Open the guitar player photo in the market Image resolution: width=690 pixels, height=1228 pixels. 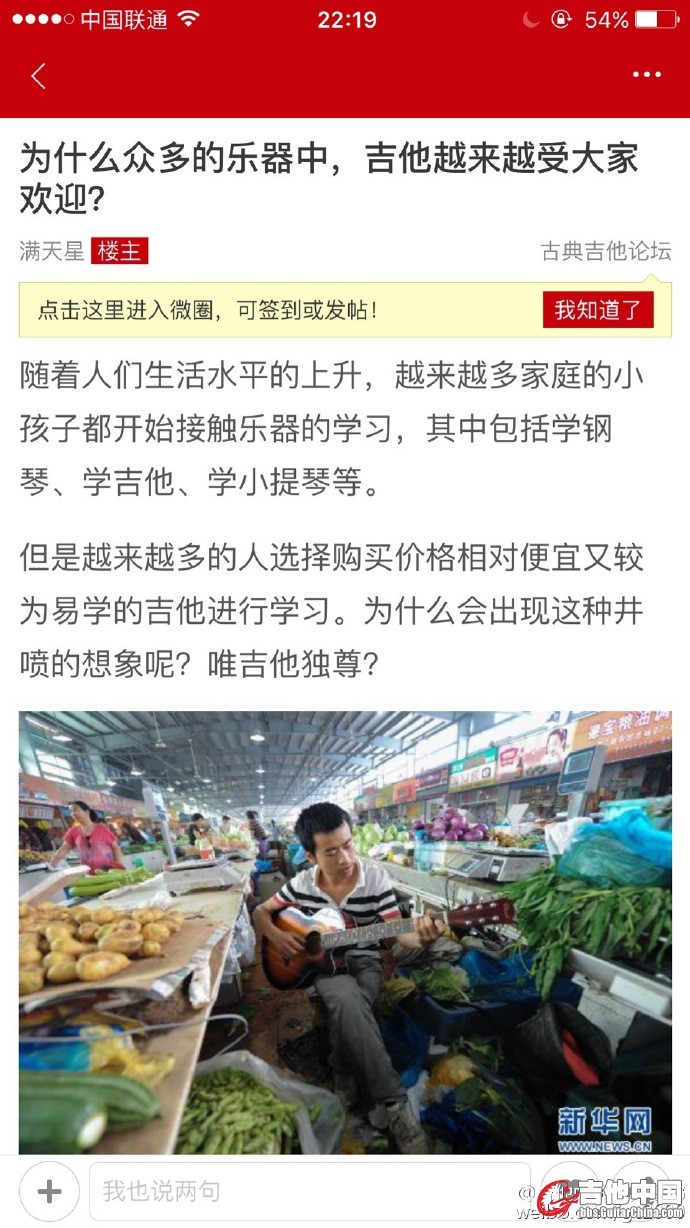(x=345, y=930)
